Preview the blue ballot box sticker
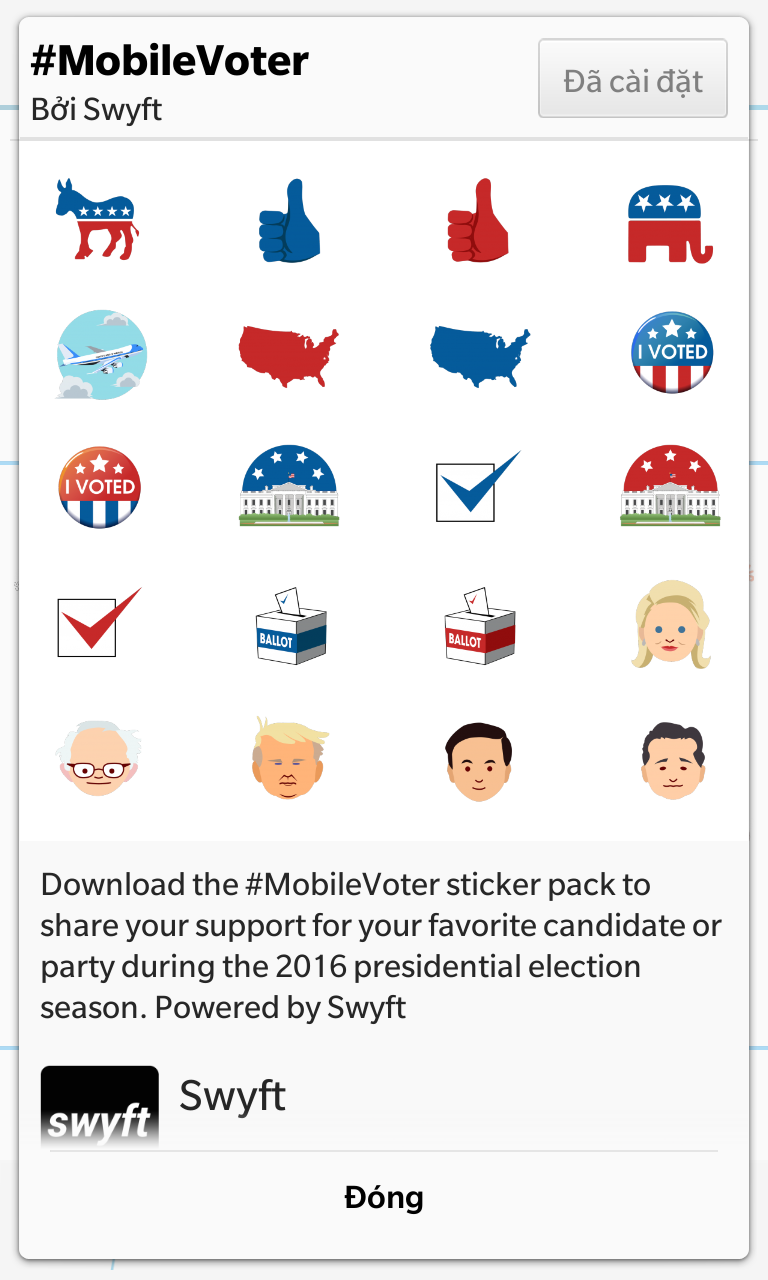This screenshot has height=1280, width=768. (x=291, y=625)
